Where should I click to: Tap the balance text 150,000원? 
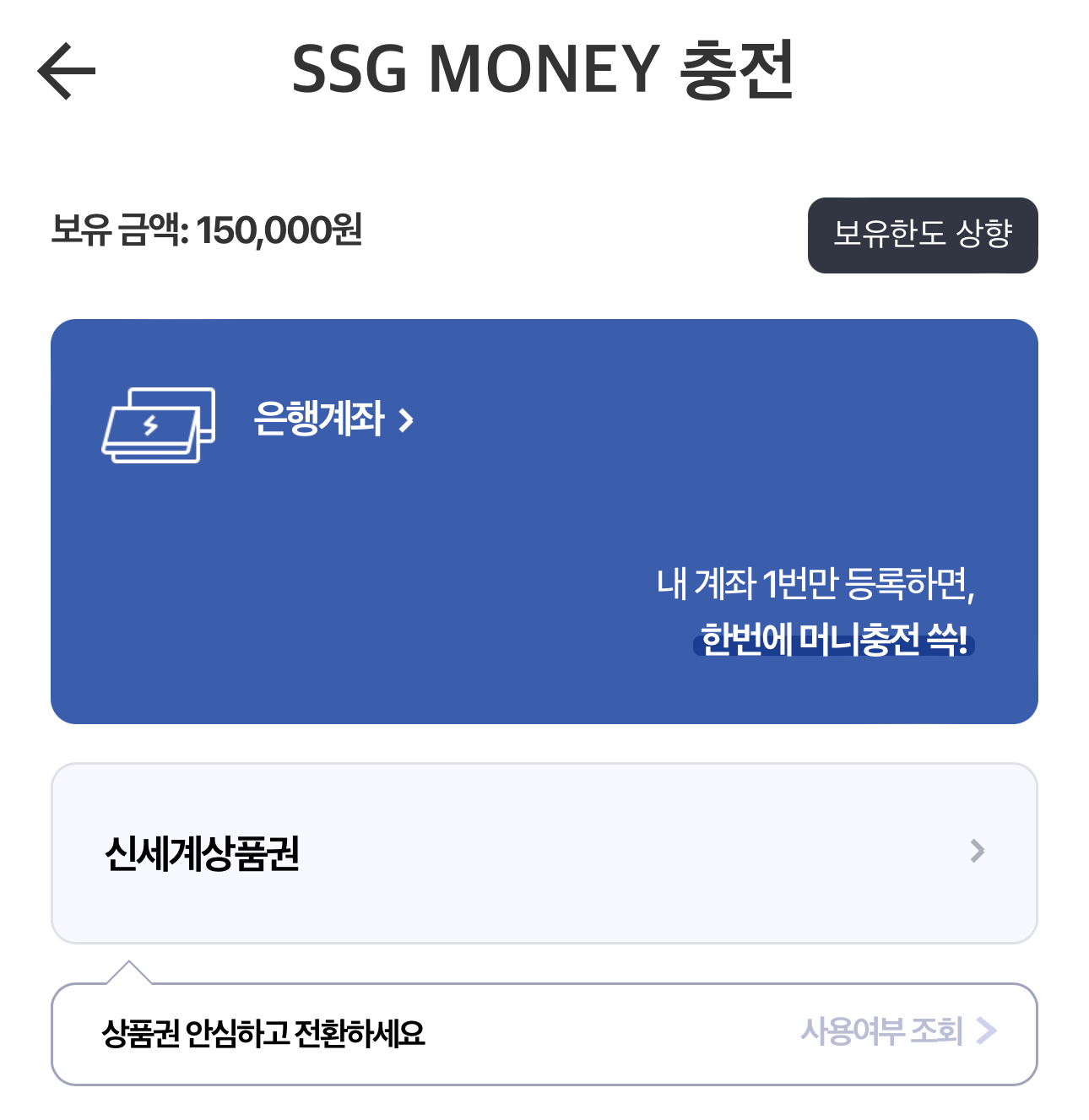pos(279,228)
